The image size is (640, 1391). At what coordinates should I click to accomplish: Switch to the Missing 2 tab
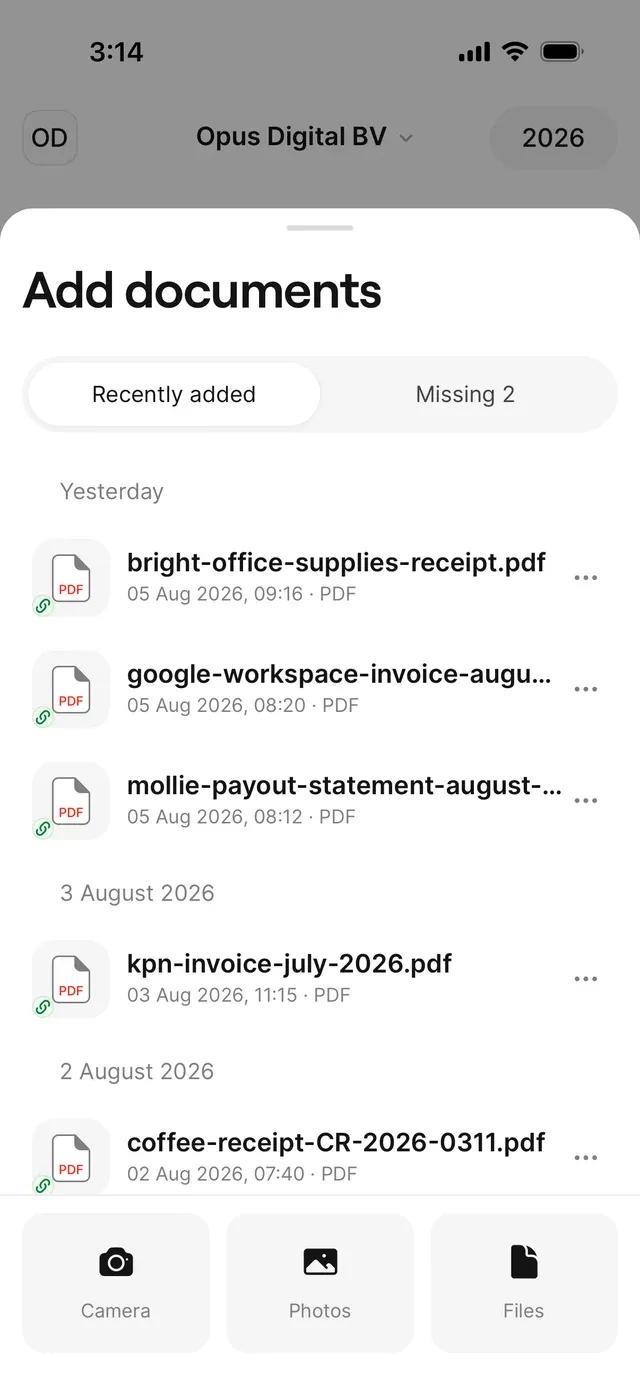point(465,395)
